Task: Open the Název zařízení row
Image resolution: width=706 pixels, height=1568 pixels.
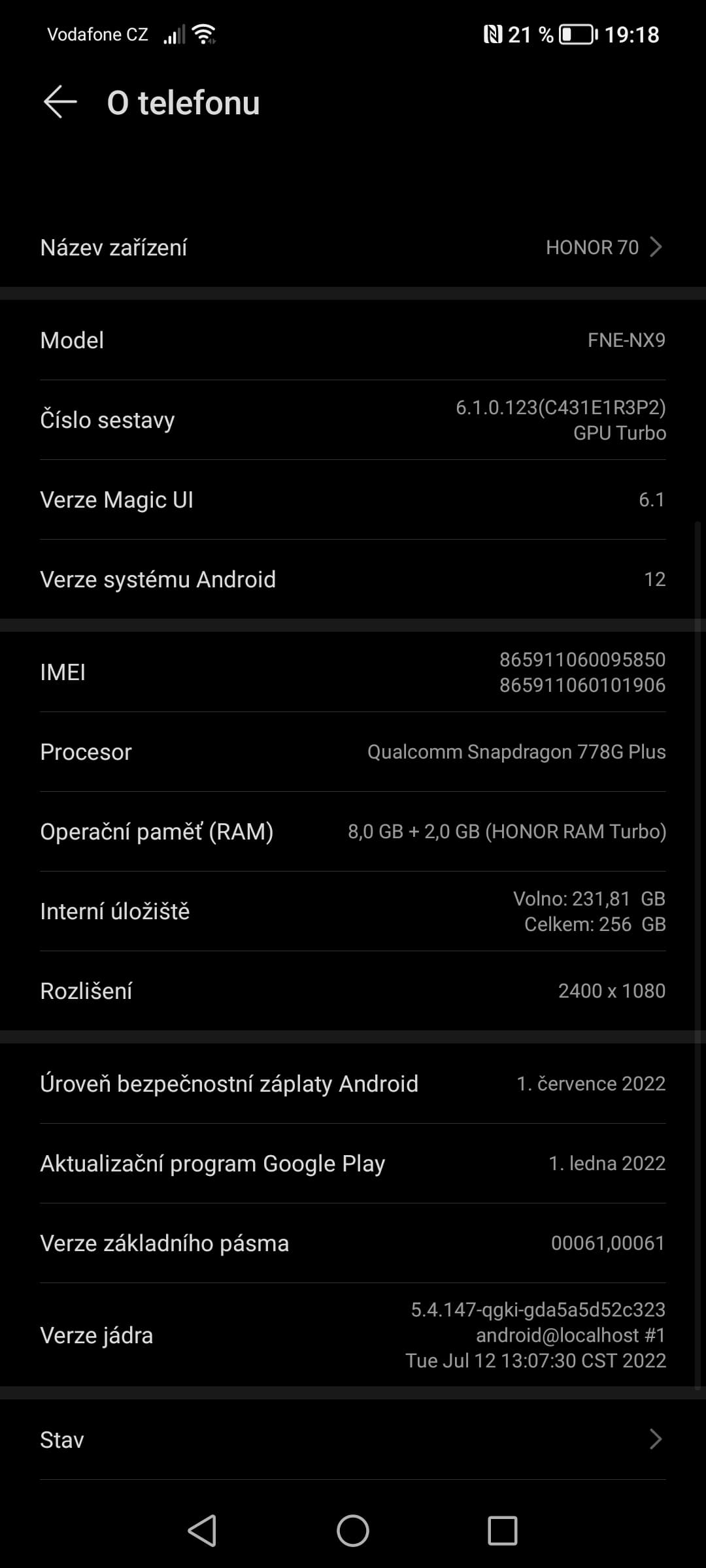Action: click(x=353, y=248)
